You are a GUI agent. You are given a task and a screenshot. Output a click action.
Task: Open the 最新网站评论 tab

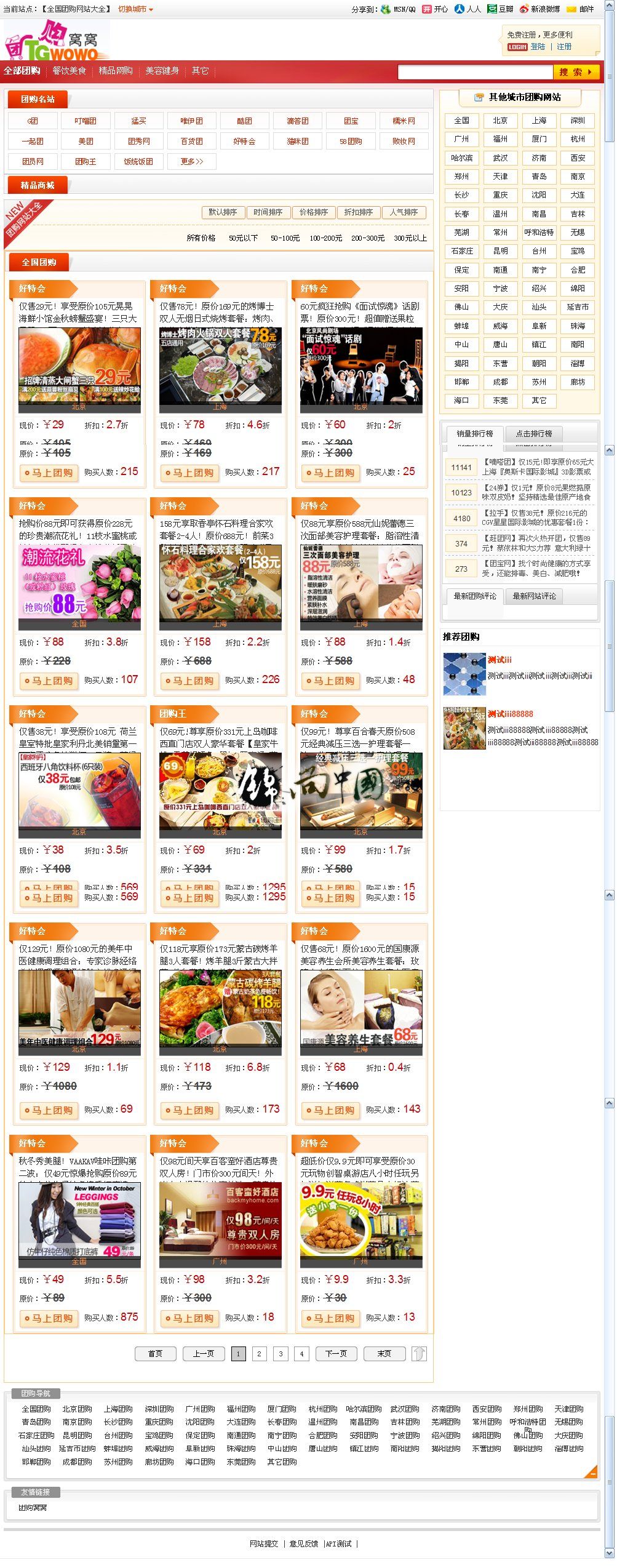pos(533,596)
